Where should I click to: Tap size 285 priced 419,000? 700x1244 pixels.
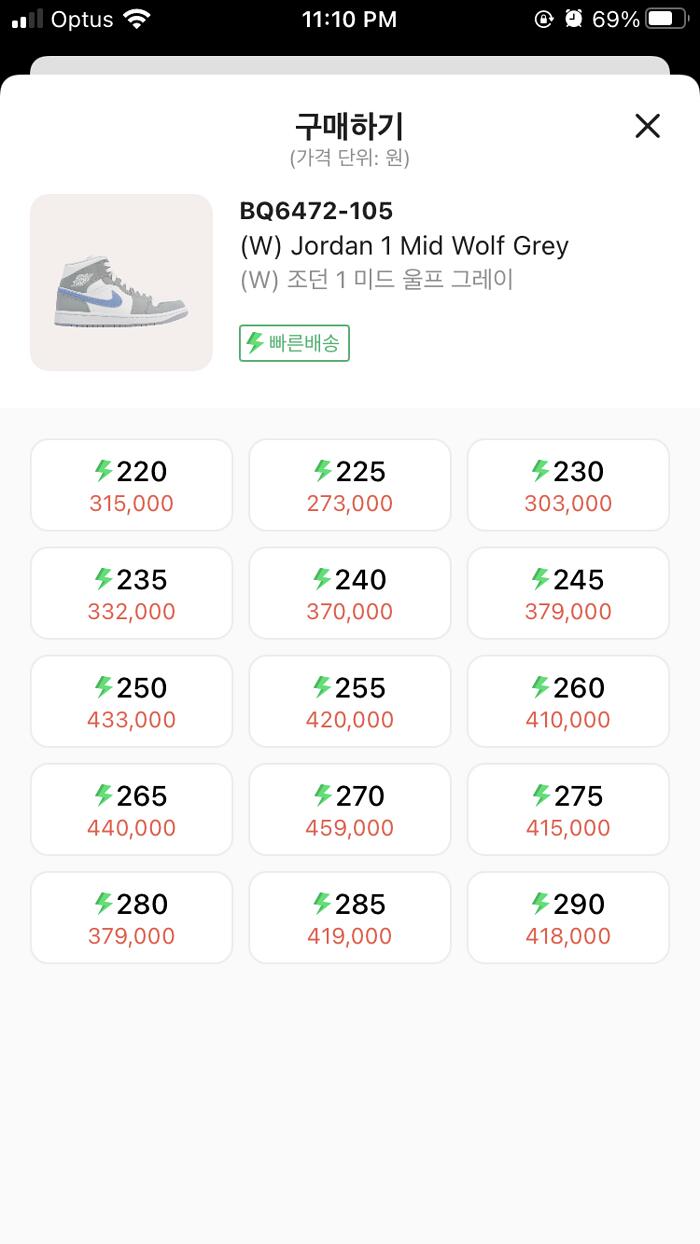tap(350, 917)
